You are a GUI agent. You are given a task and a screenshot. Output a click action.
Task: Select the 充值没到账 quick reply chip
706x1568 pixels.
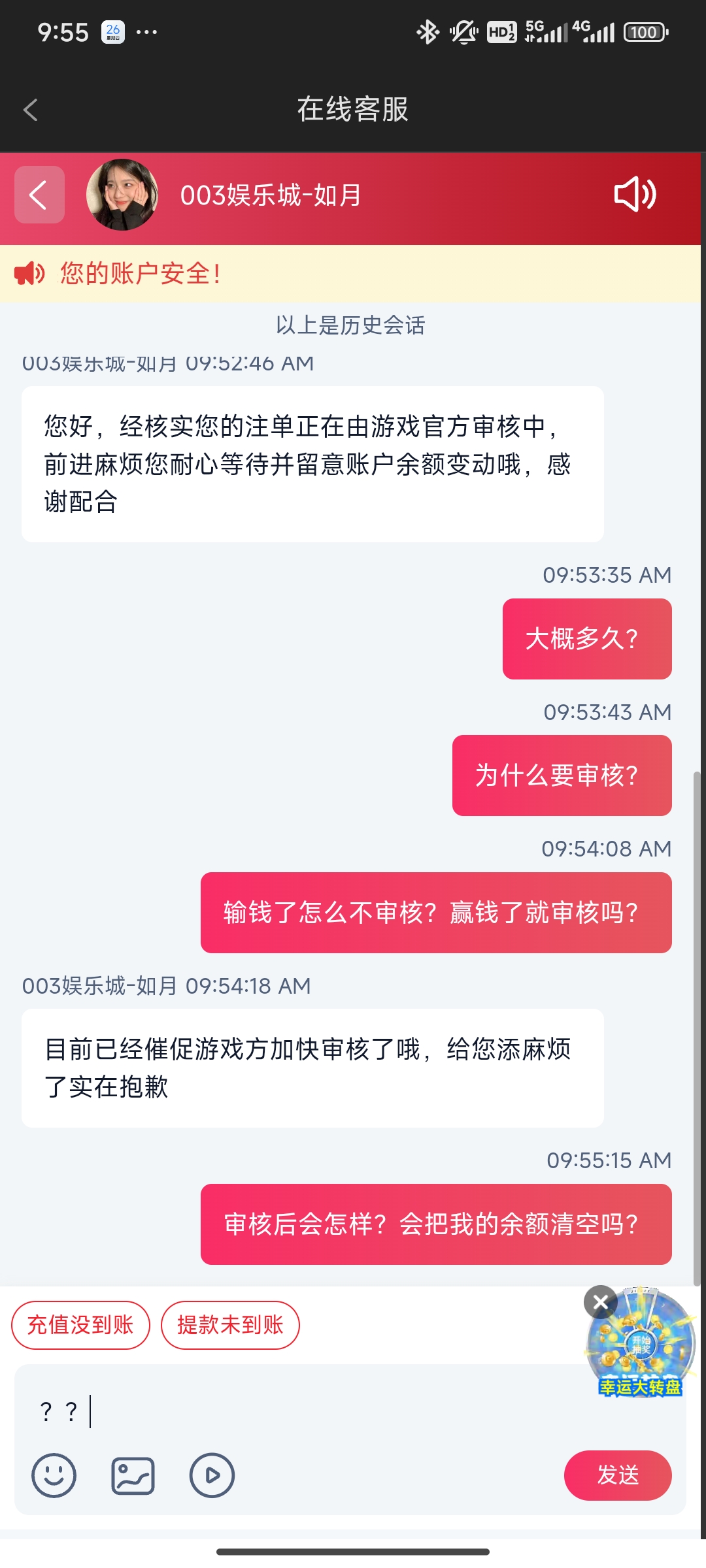[x=80, y=1325]
